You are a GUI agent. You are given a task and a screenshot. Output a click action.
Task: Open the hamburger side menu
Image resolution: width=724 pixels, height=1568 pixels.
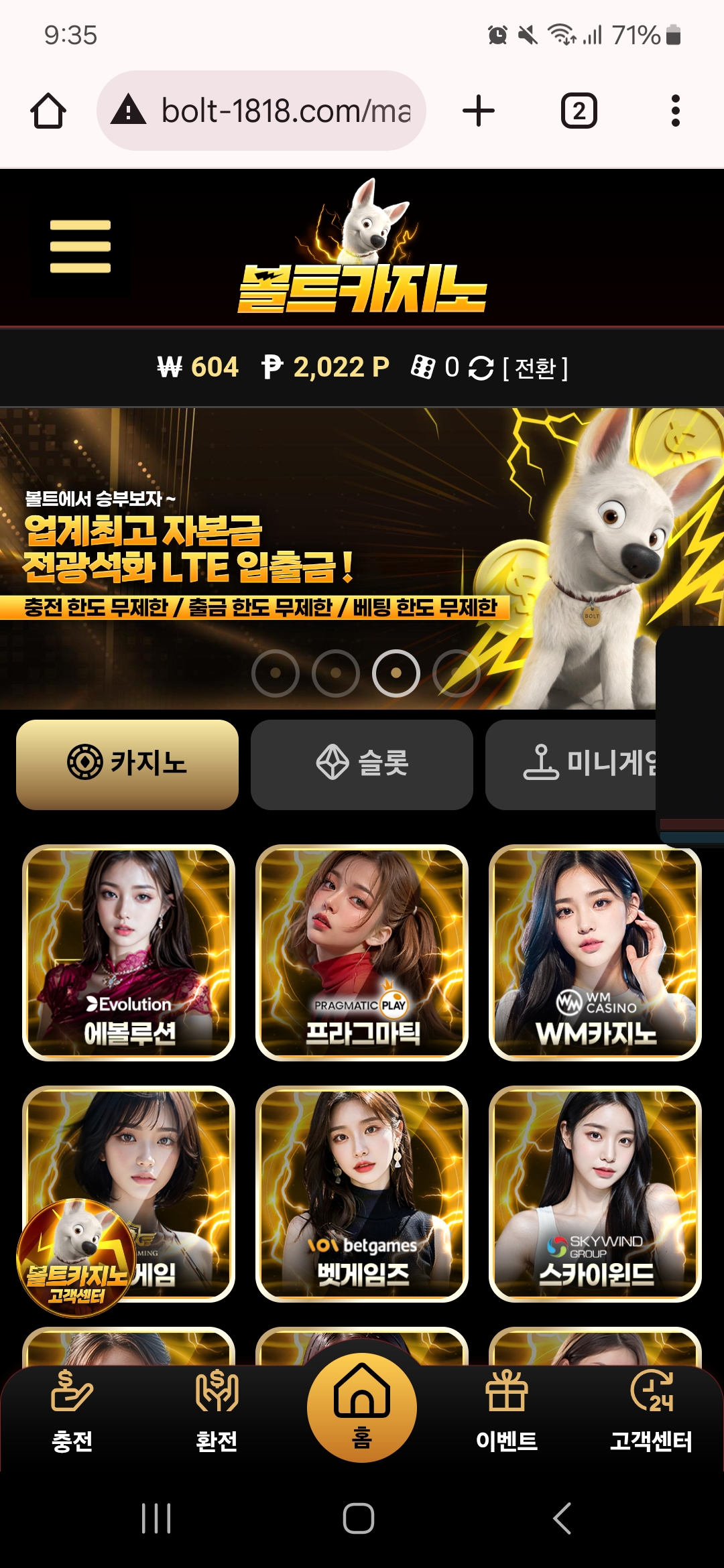click(x=80, y=247)
